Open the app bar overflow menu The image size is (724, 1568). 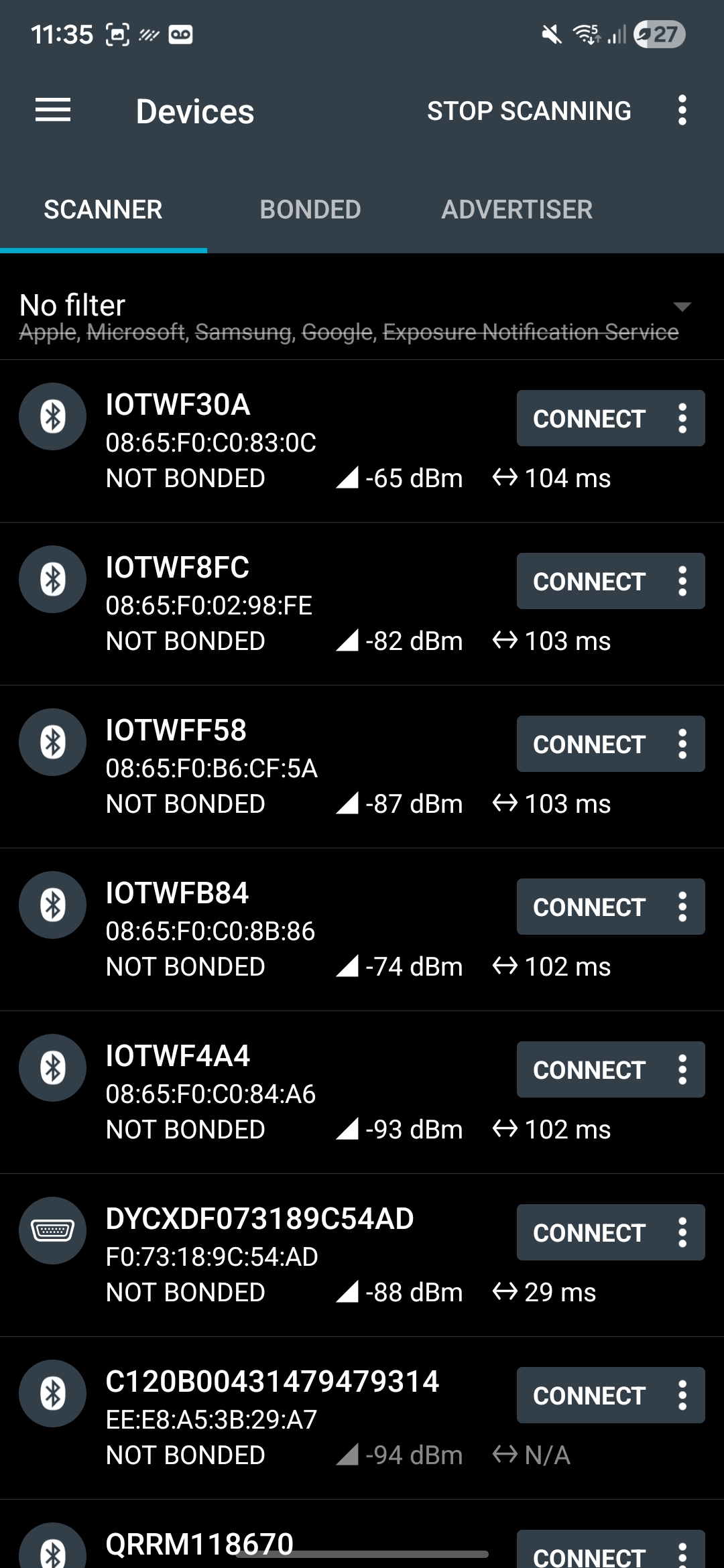[x=682, y=111]
